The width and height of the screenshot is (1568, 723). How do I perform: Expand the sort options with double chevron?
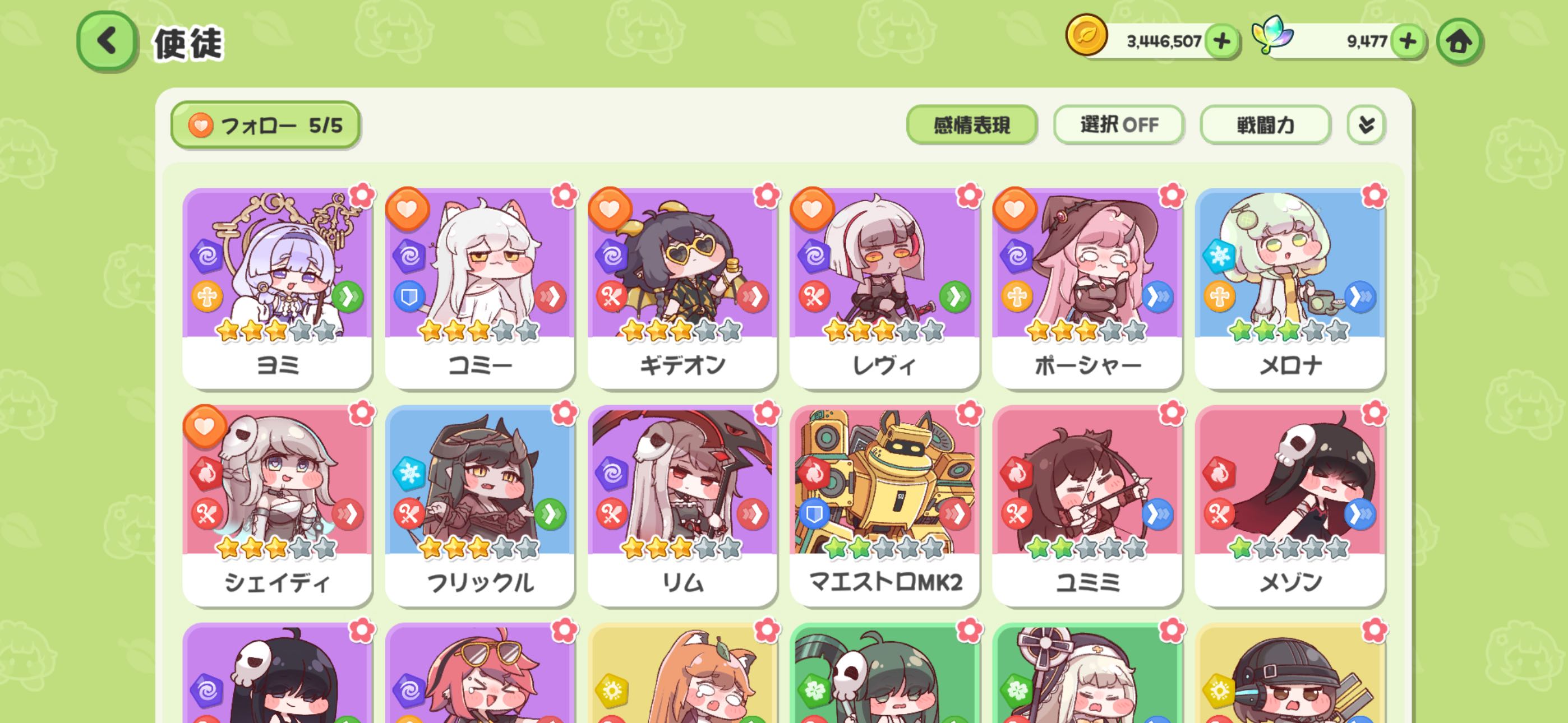[1366, 126]
